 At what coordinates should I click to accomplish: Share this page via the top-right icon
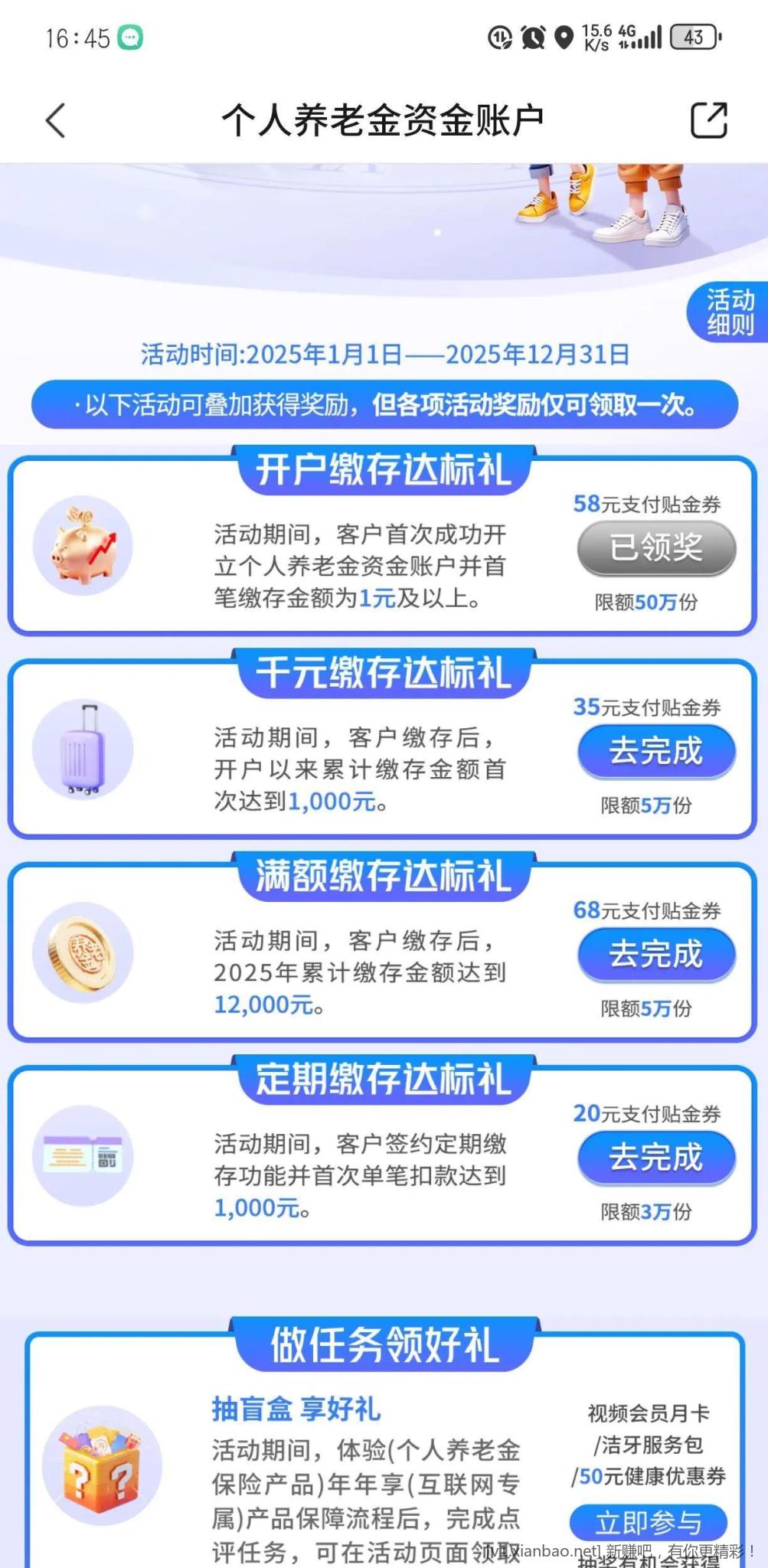pyautogui.click(x=708, y=120)
